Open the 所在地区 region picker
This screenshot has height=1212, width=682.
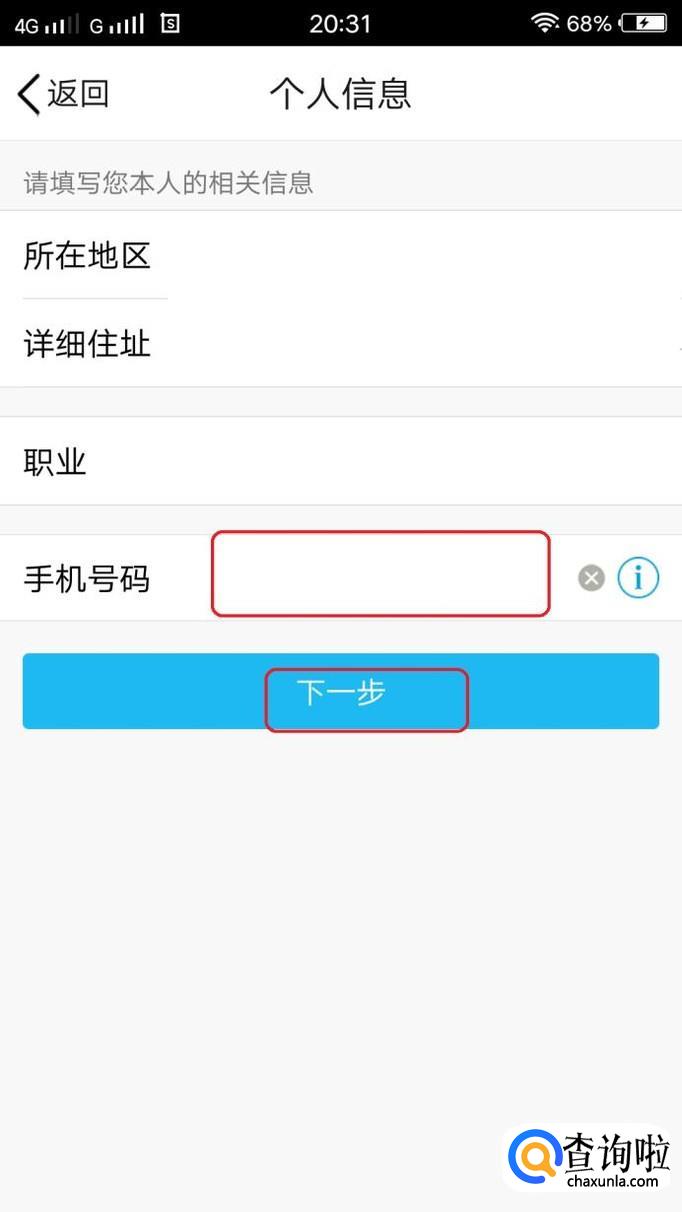(x=341, y=255)
